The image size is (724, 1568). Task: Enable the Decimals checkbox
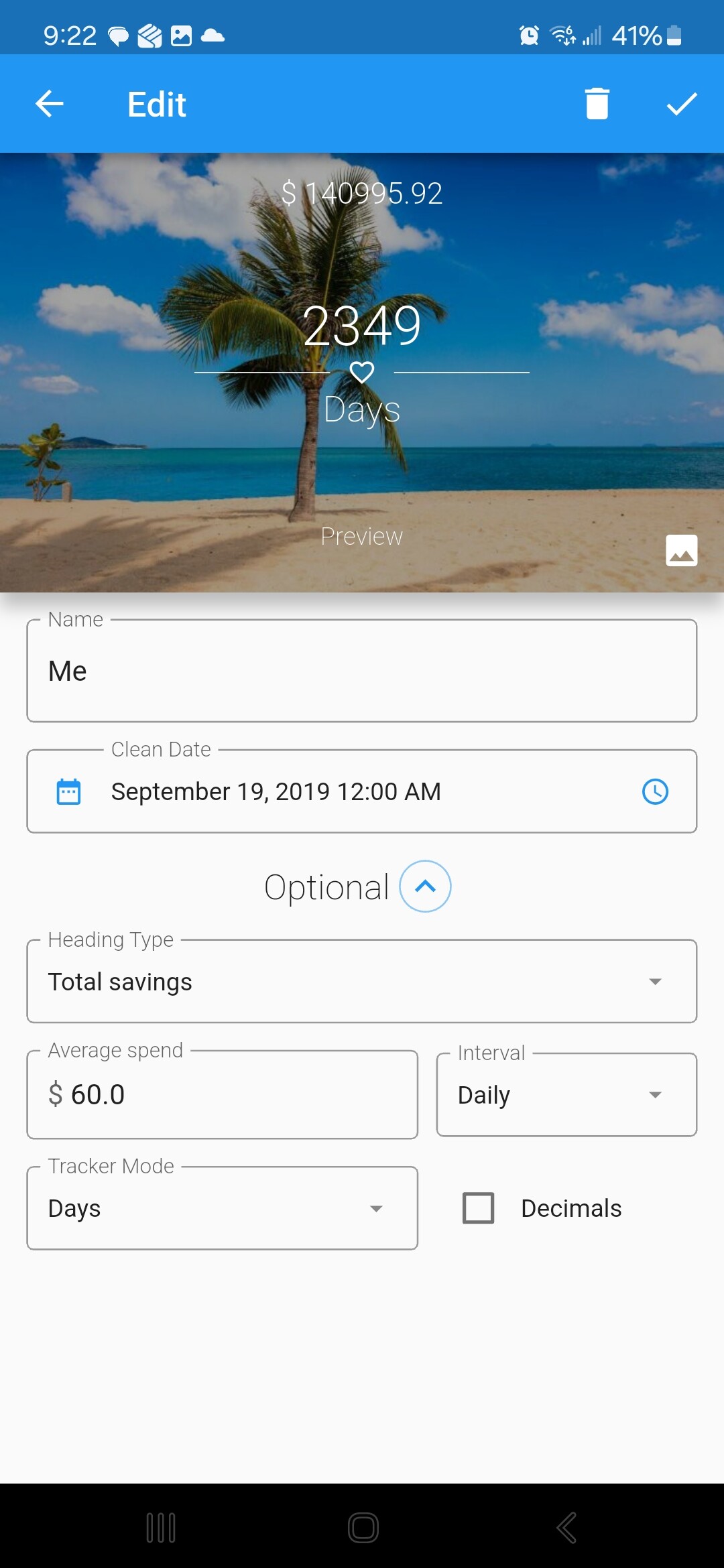[x=479, y=1208]
